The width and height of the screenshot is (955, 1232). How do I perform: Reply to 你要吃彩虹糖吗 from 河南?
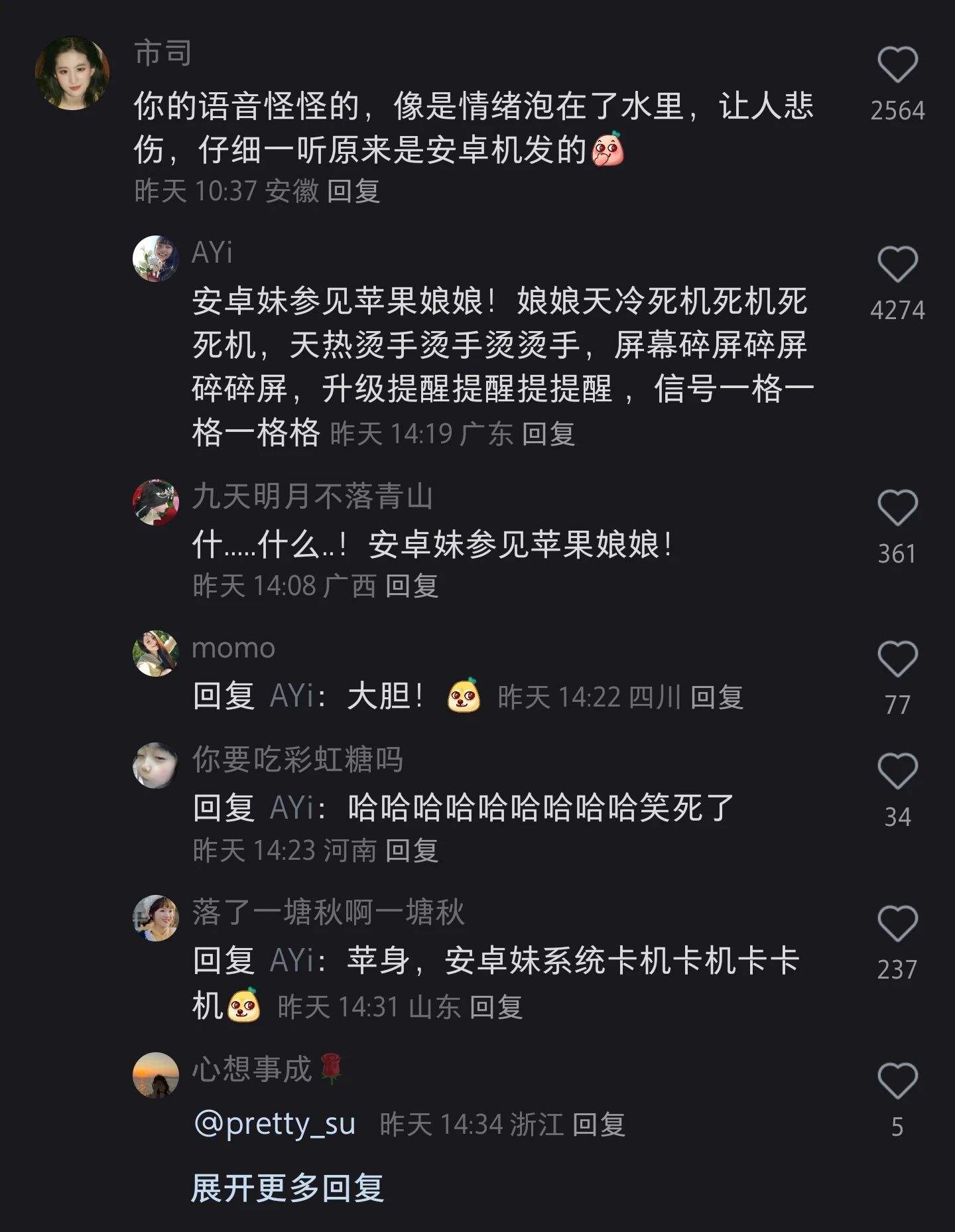pyautogui.click(x=412, y=851)
